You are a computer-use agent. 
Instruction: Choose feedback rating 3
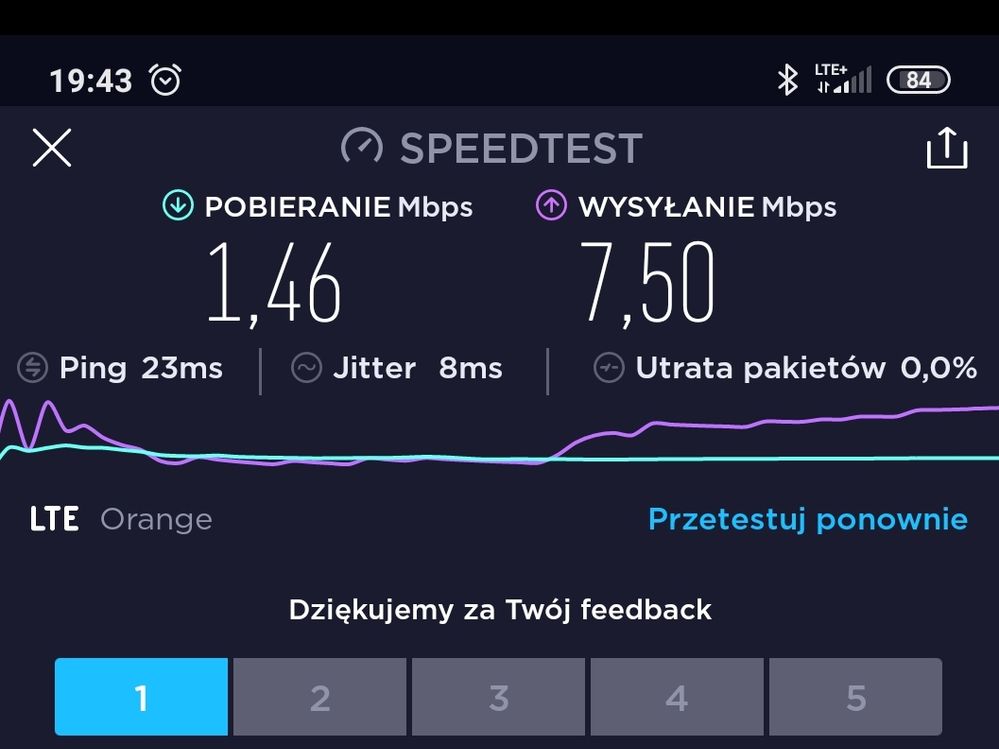(498, 697)
